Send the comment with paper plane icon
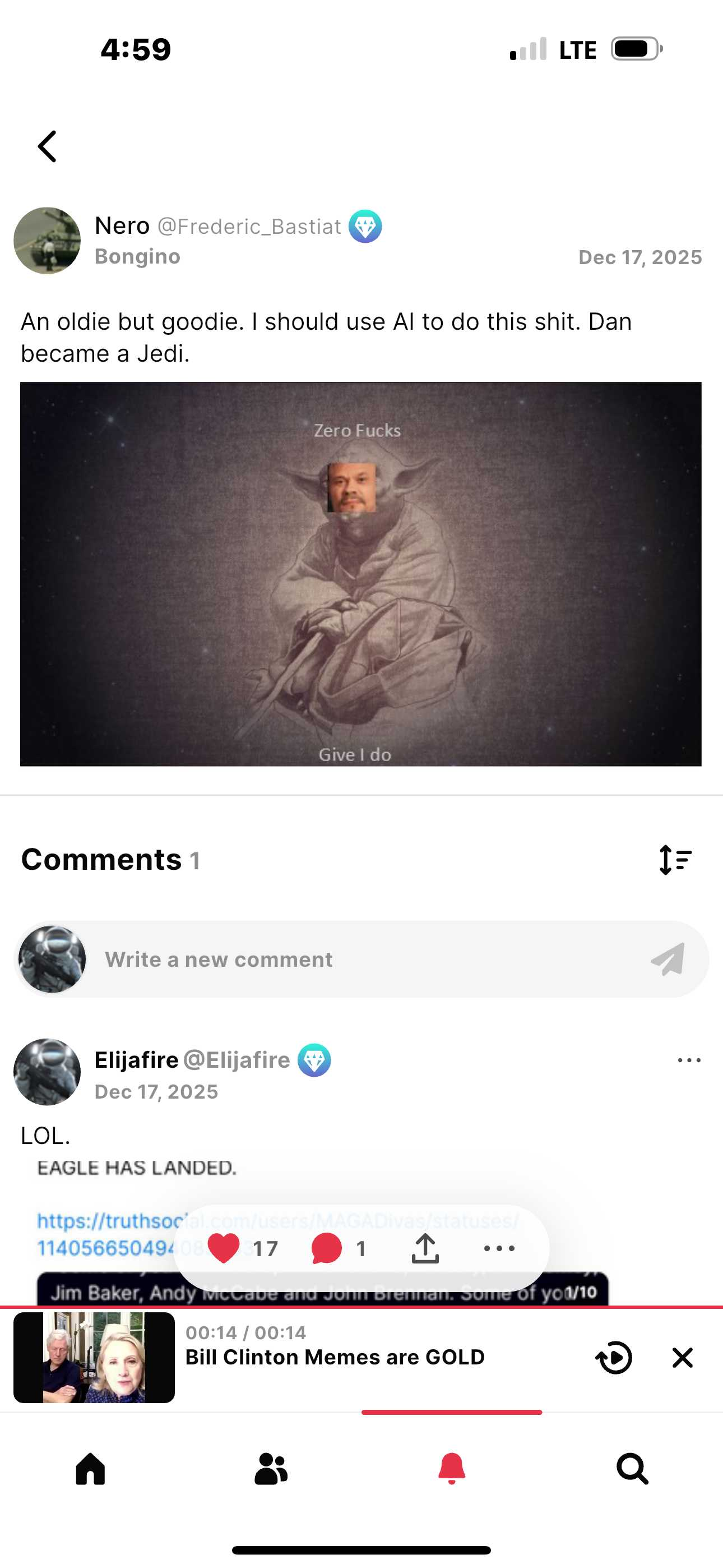Screen dimensions: 723x1568 668,960
